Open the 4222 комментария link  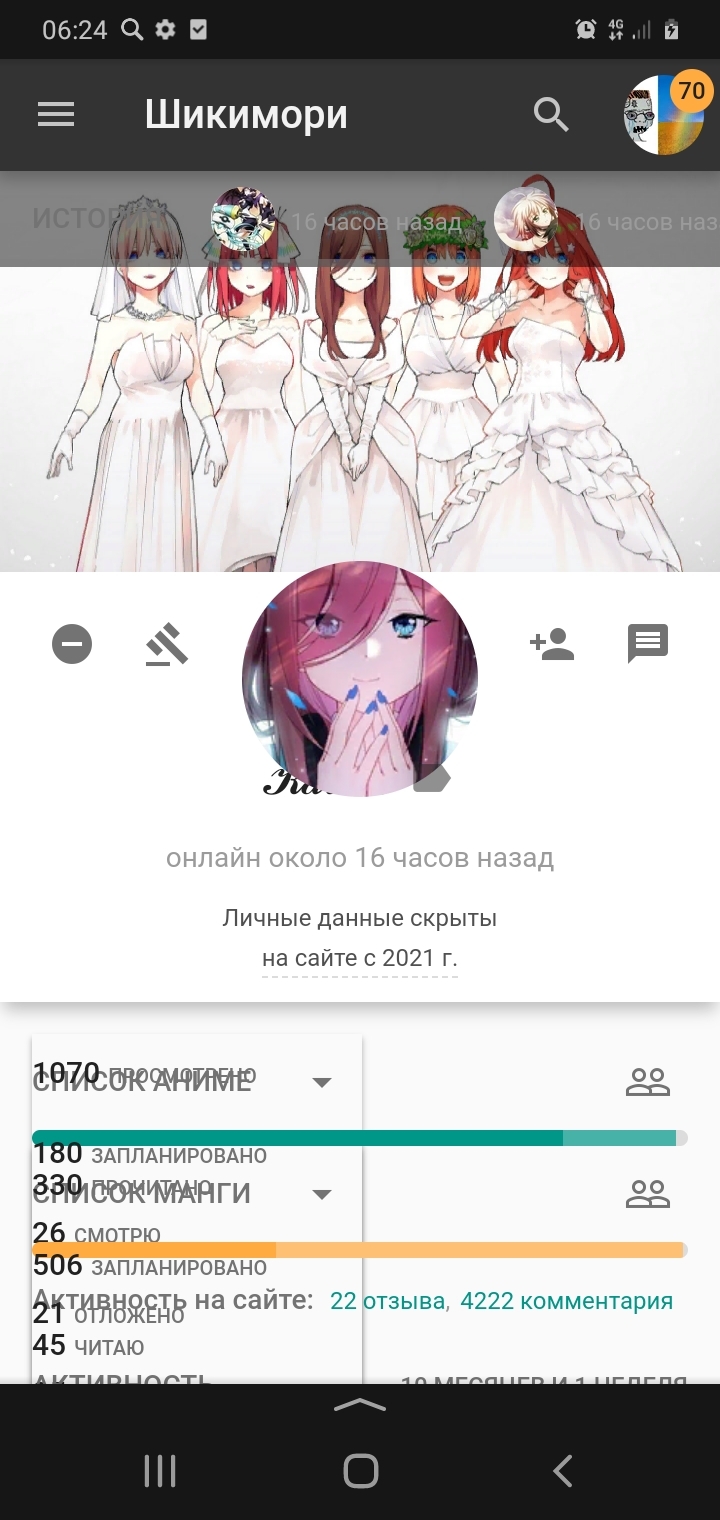pyautogui.click(x=566, y=1301)
